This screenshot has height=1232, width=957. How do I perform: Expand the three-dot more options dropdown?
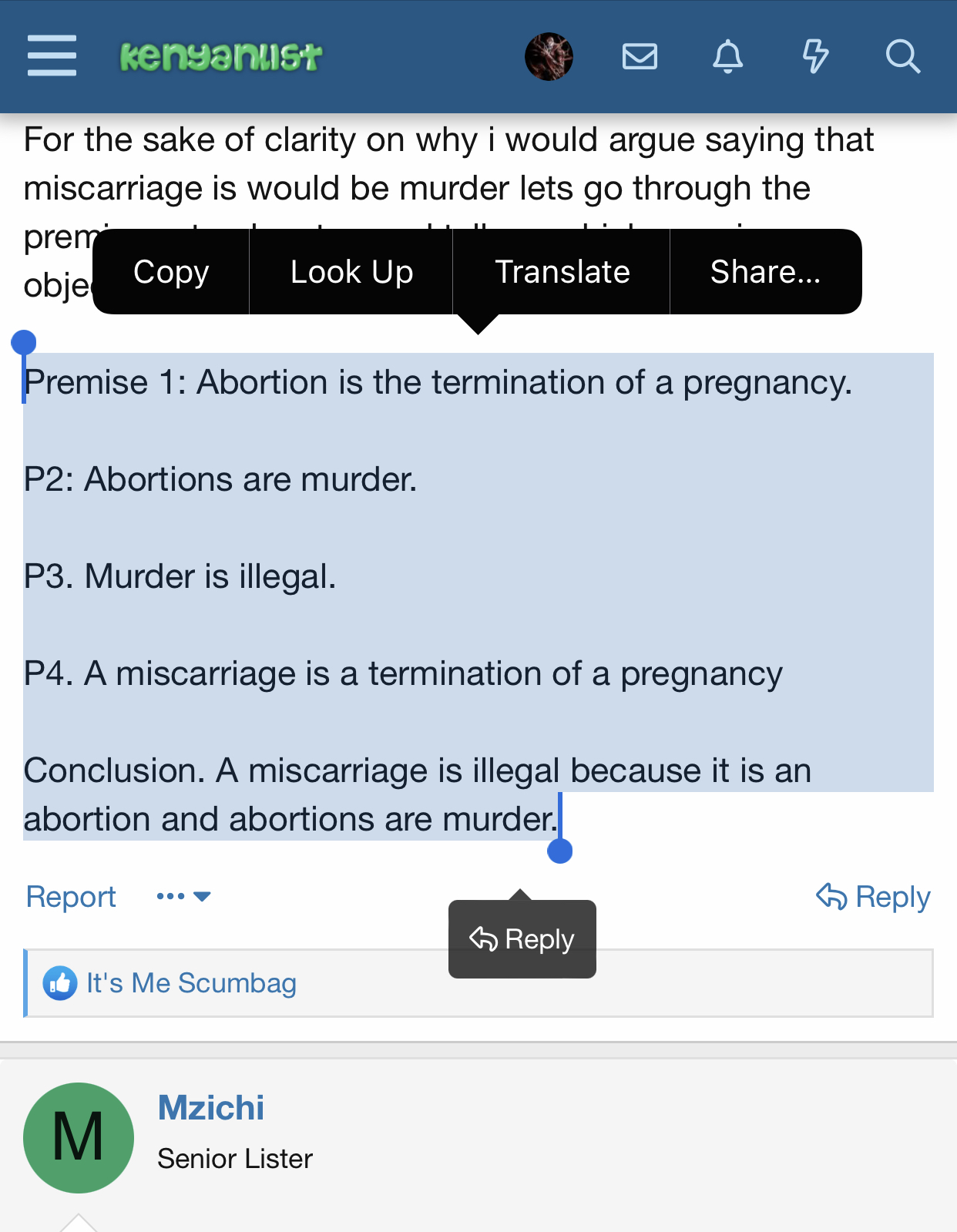click(183, 896)
